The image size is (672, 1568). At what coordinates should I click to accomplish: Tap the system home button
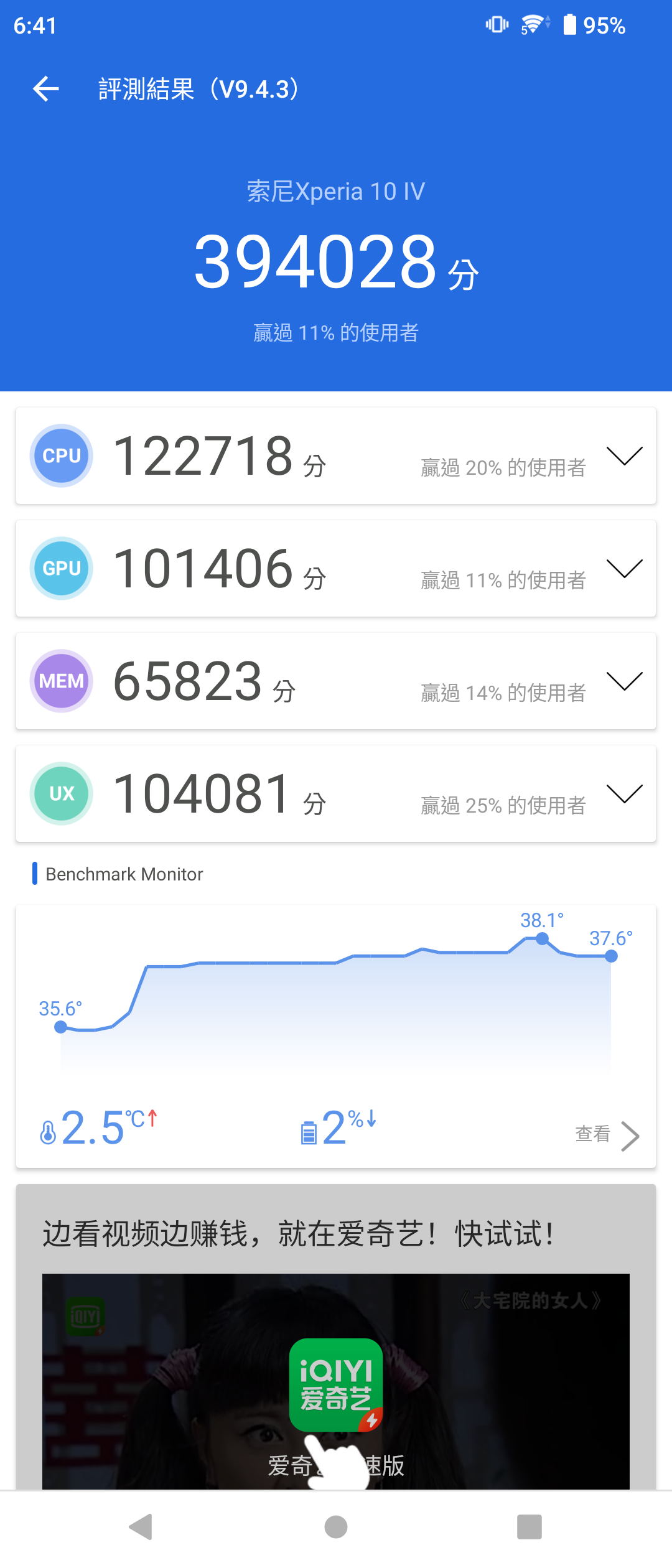[x=336, y=1527]
